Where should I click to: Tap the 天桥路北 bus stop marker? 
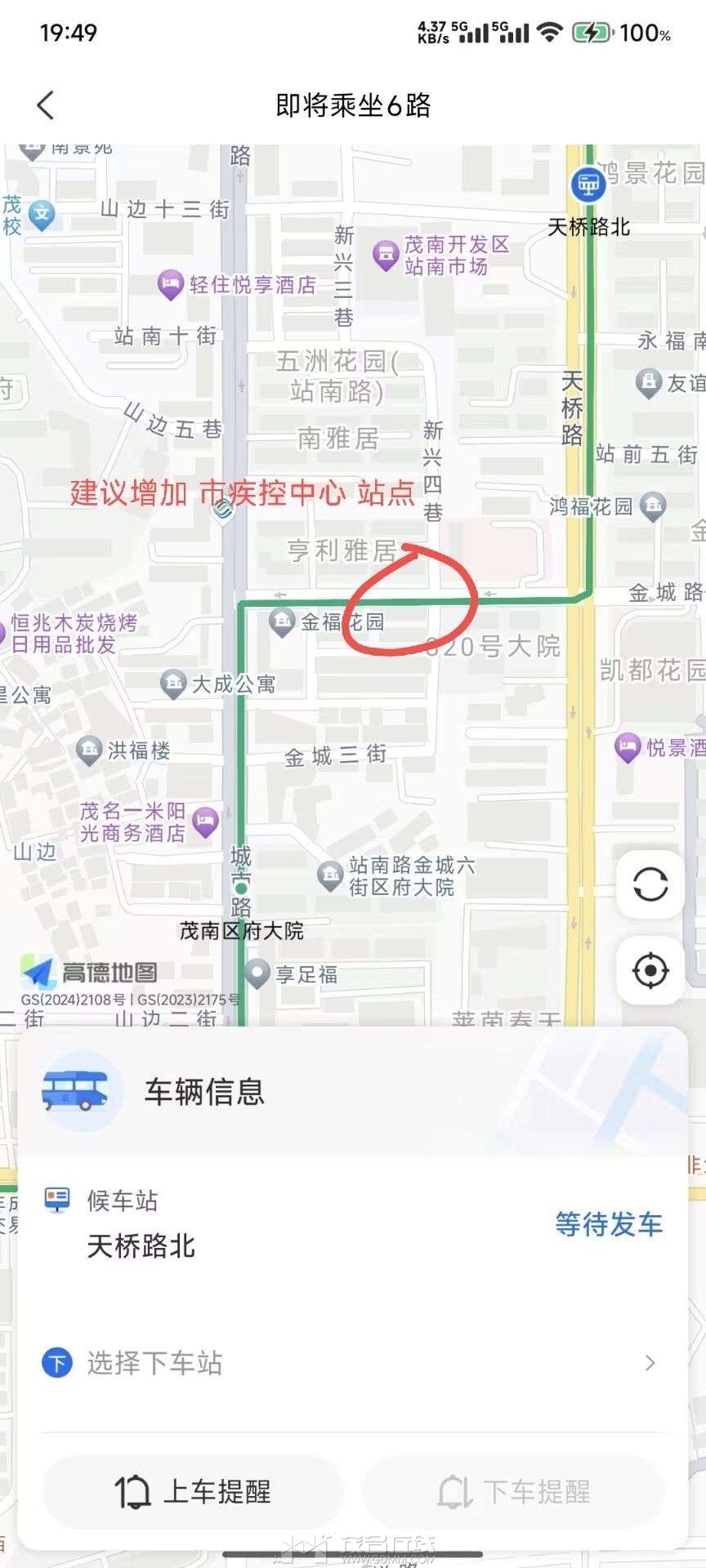(x=588, y=185)
